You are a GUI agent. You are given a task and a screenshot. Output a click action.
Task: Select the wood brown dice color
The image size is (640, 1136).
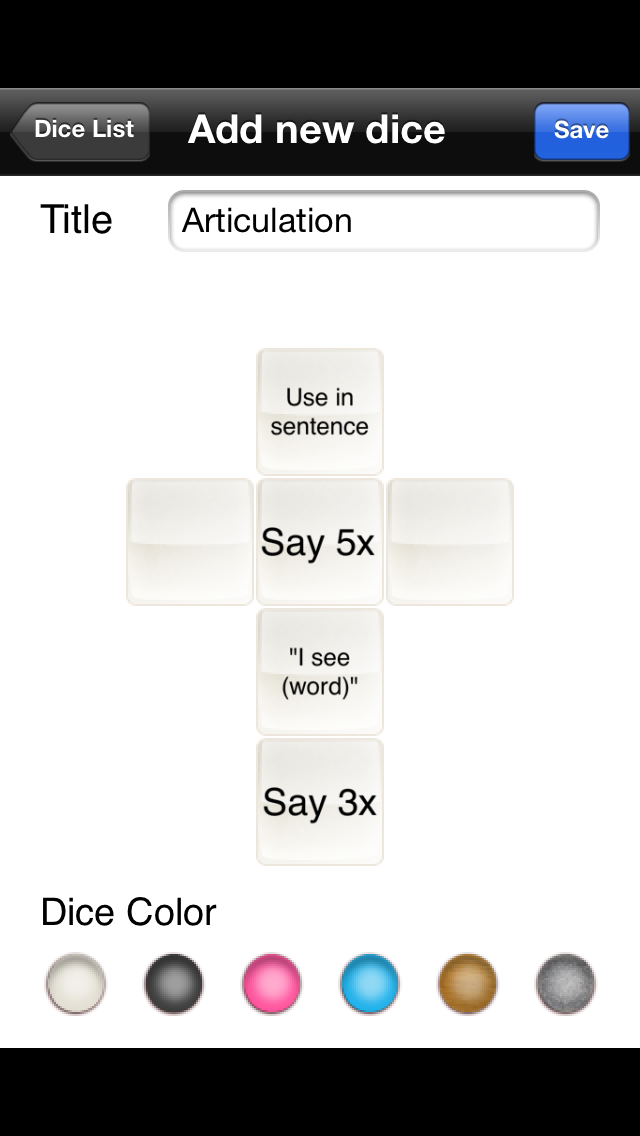point(468,983)
